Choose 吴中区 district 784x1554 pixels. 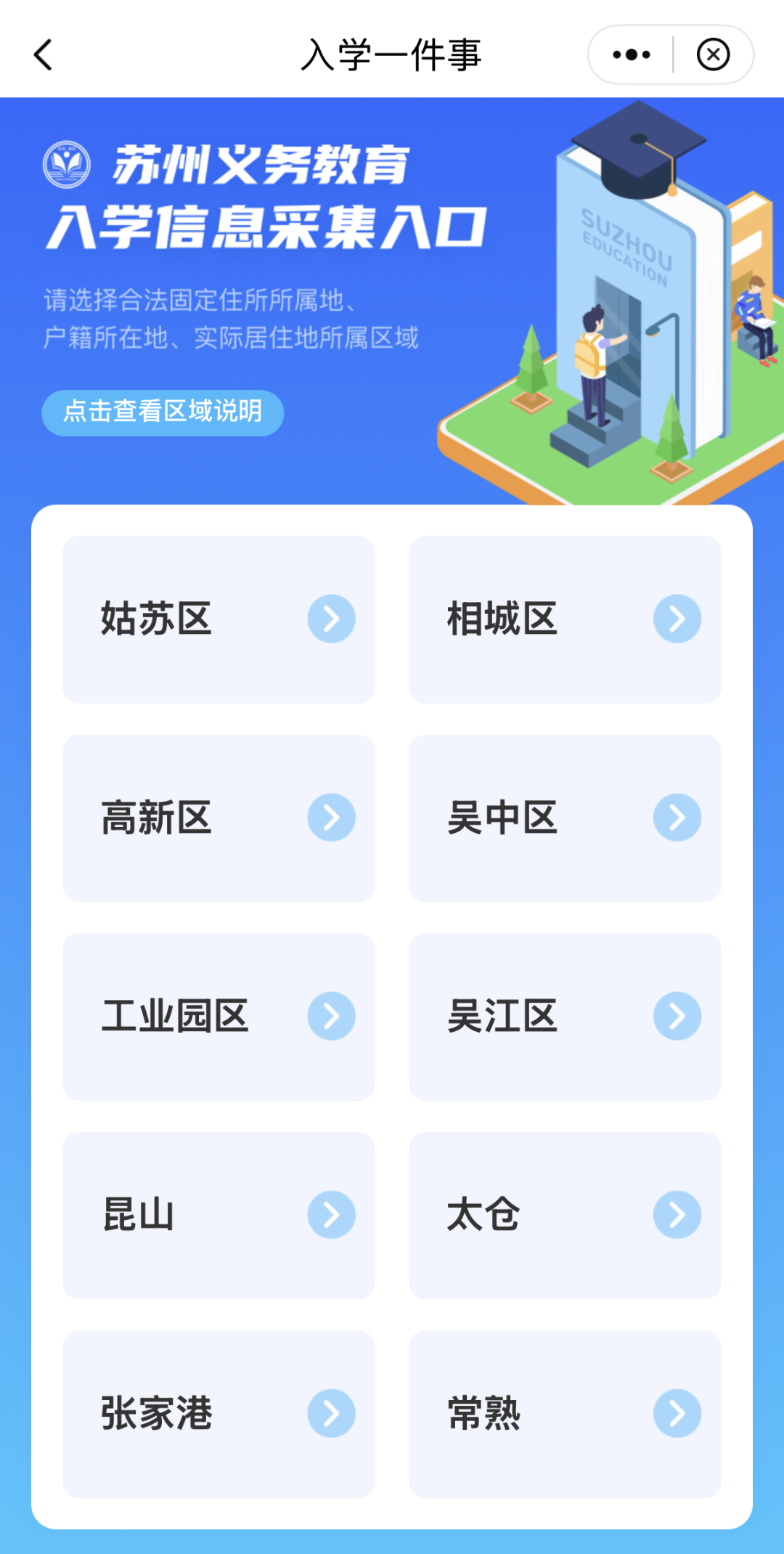[565, 818]
